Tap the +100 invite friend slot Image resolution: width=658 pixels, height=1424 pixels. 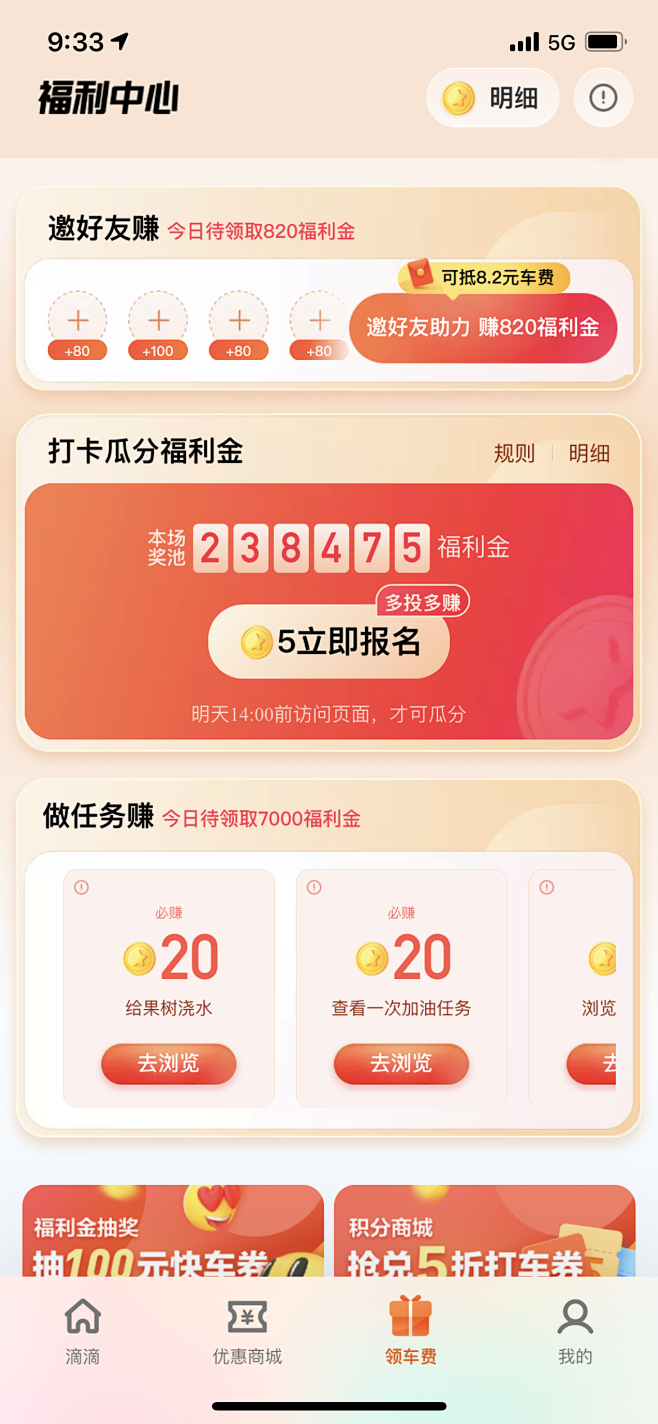158,325
